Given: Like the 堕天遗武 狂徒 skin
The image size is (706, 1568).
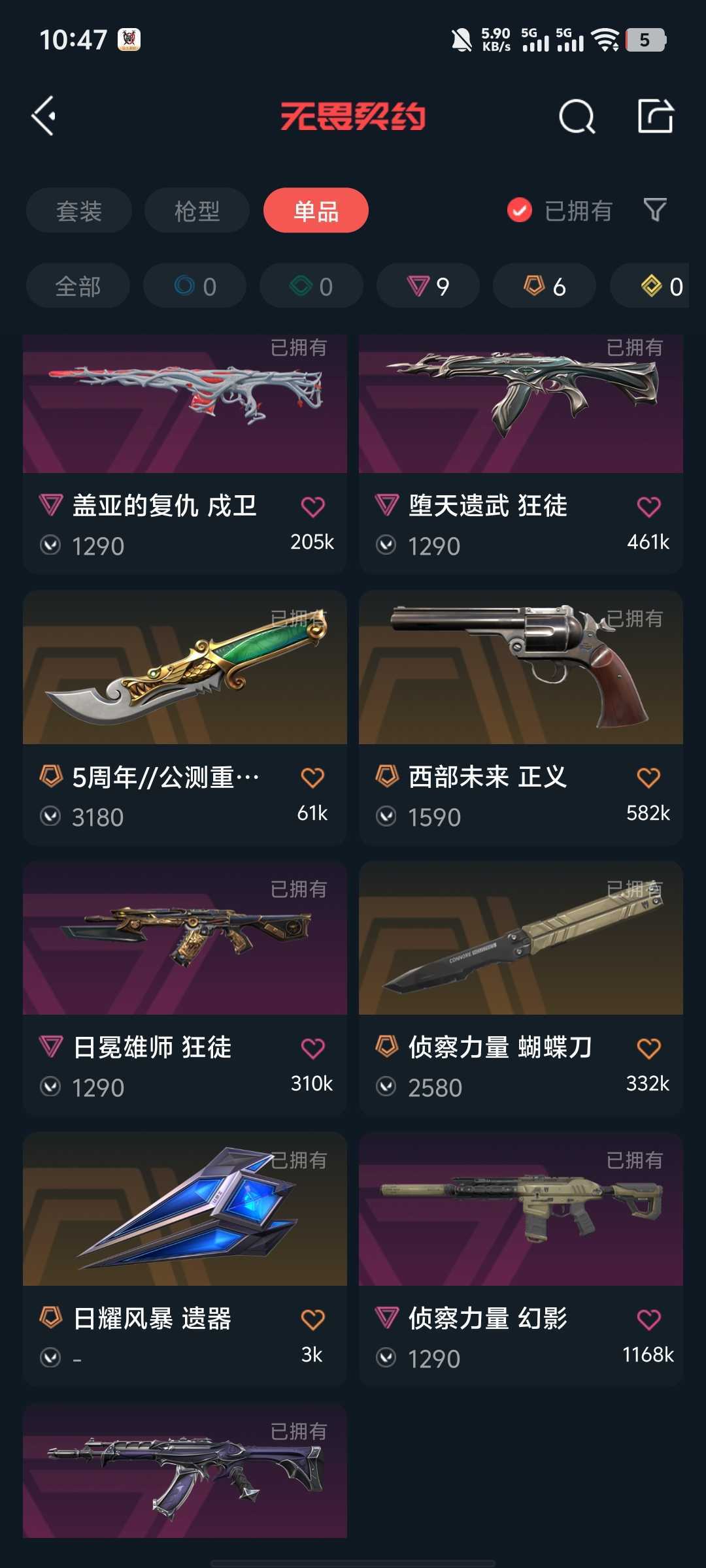Looking at the screenshot, I should tap(648, 507).
